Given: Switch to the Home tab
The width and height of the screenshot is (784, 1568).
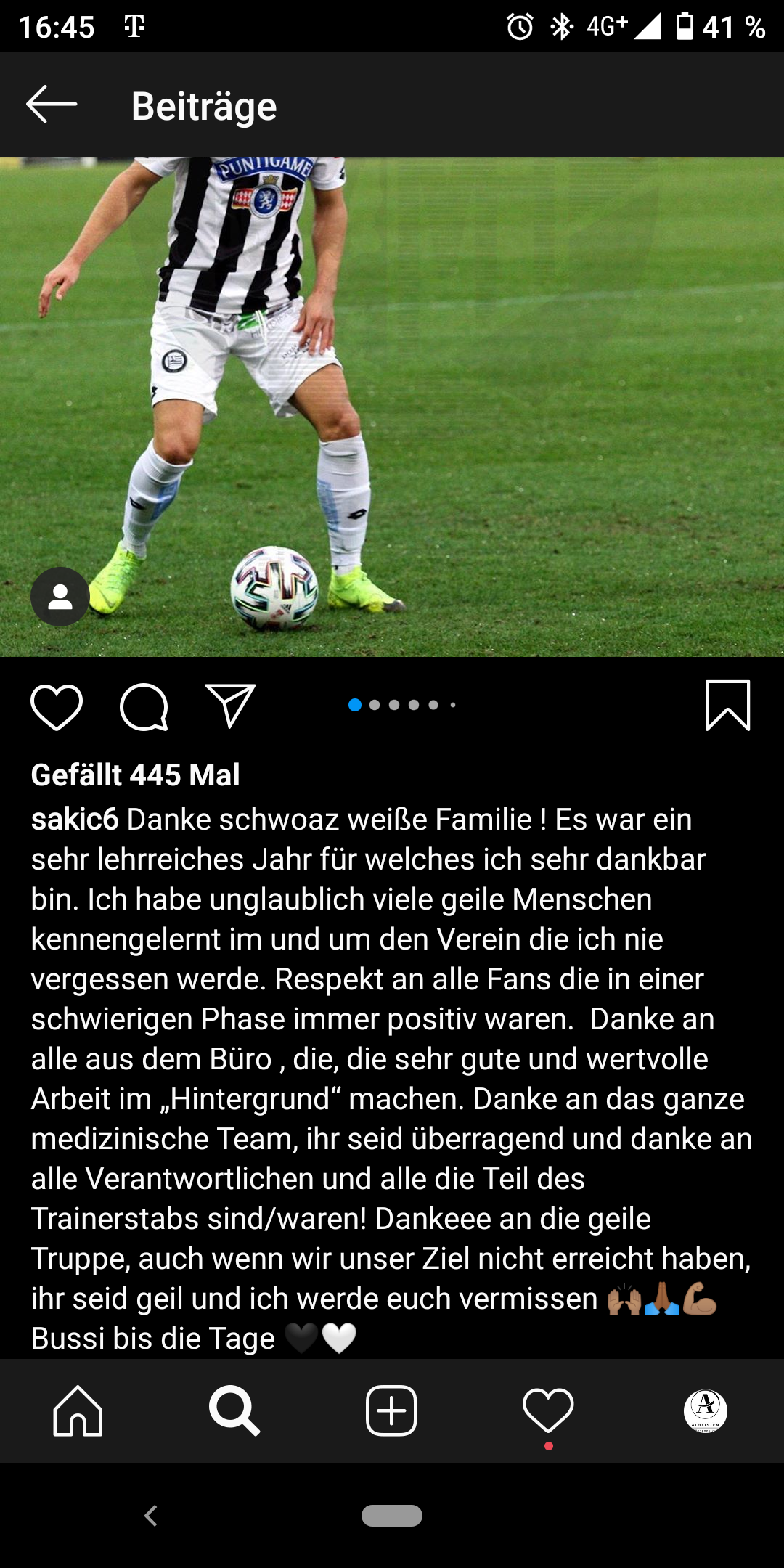Looking at the screenshot, I should 78,1410.
